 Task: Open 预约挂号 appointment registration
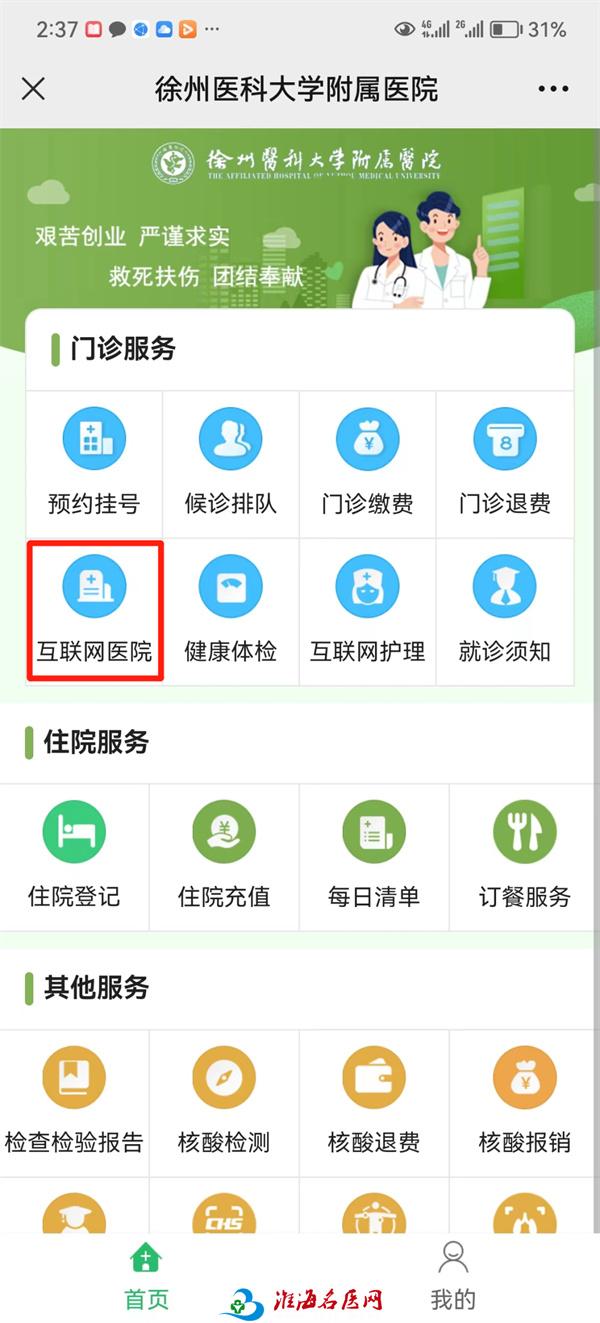coord(94,463)
